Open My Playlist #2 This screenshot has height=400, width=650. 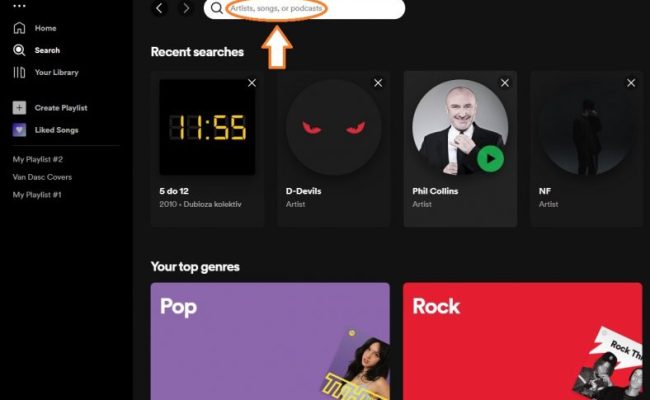pos(38,159)
